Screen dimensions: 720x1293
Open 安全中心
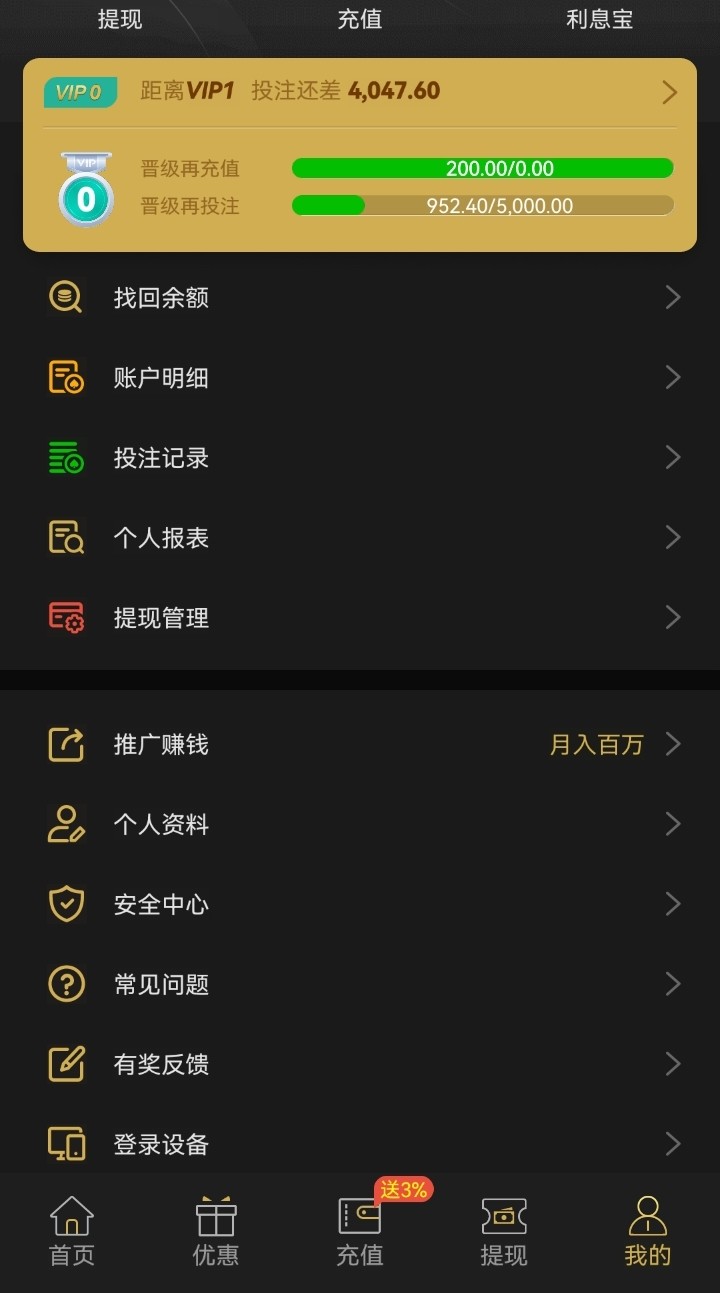(x=360, y=904)
